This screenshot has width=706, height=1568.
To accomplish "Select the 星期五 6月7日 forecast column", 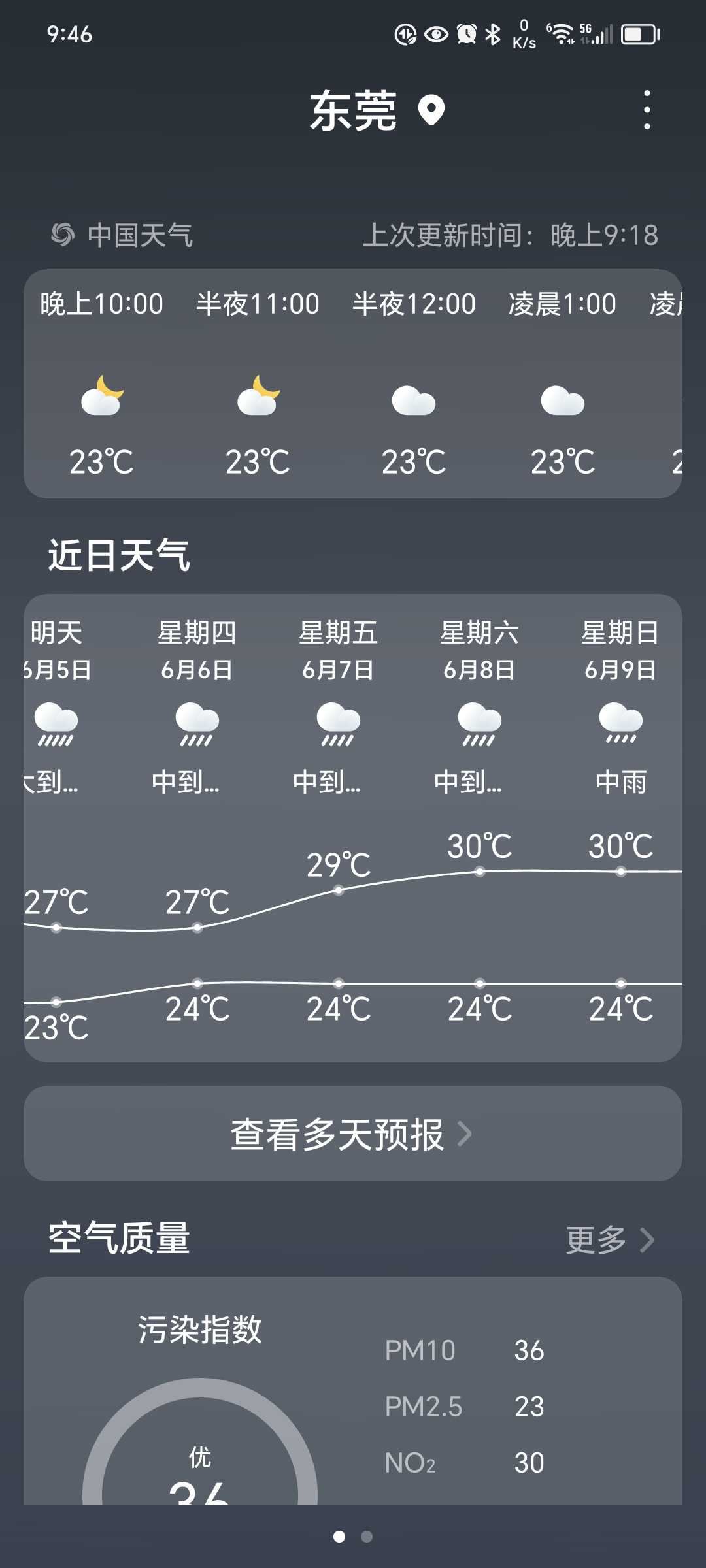I will 339,827.
